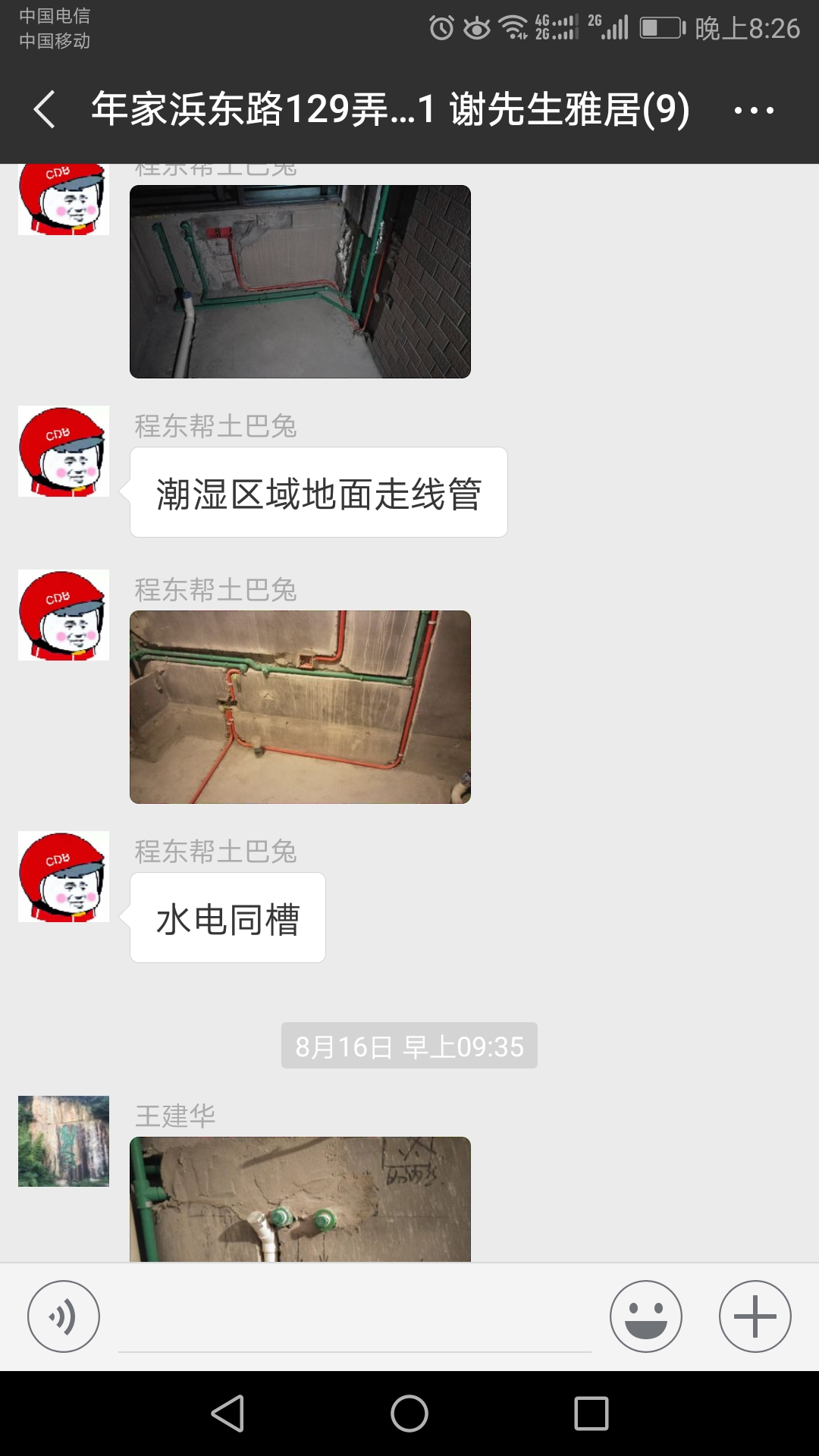This screenshot has width=819, height=1456.
Task: Open the photo sent by 王建华
Action: [x=300, y=1199]
